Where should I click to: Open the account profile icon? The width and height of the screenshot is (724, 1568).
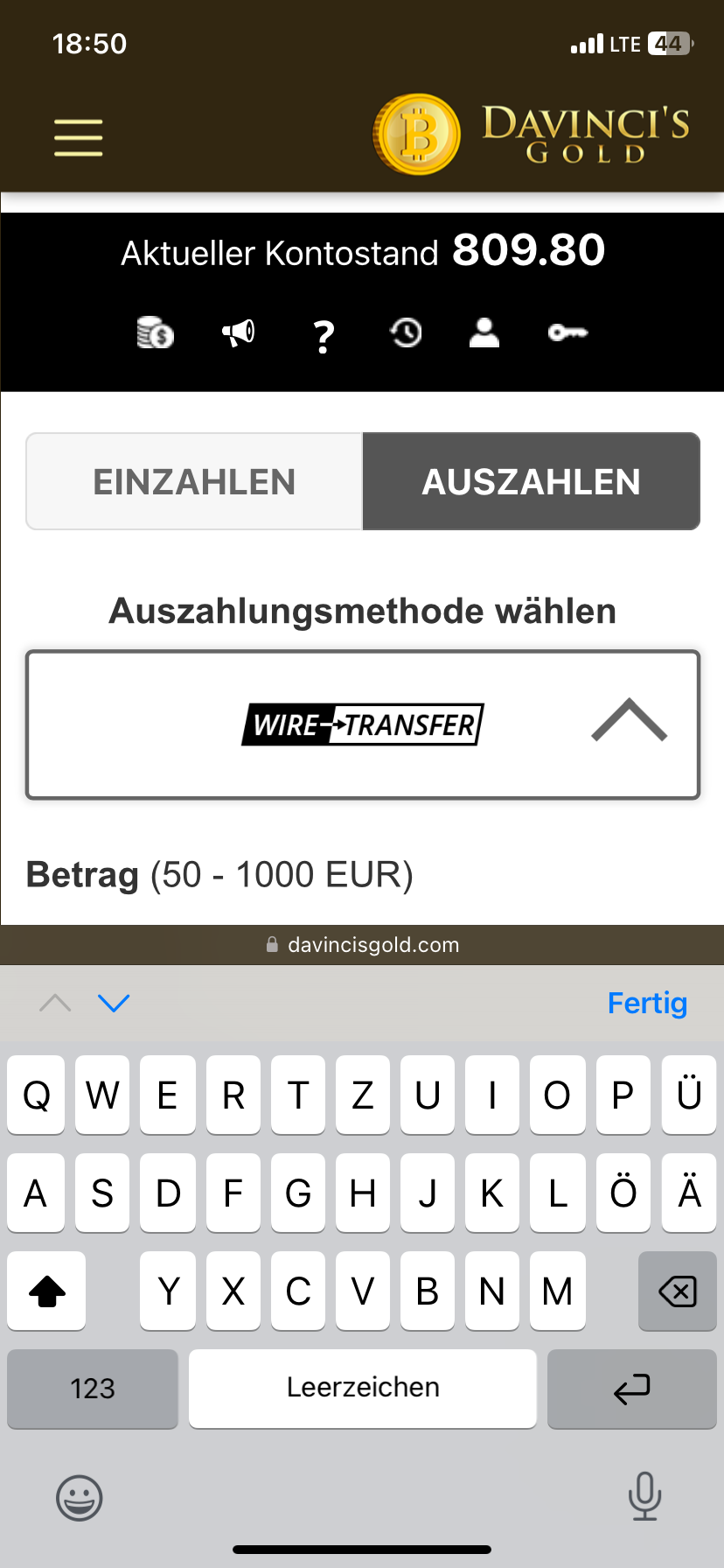484,332
